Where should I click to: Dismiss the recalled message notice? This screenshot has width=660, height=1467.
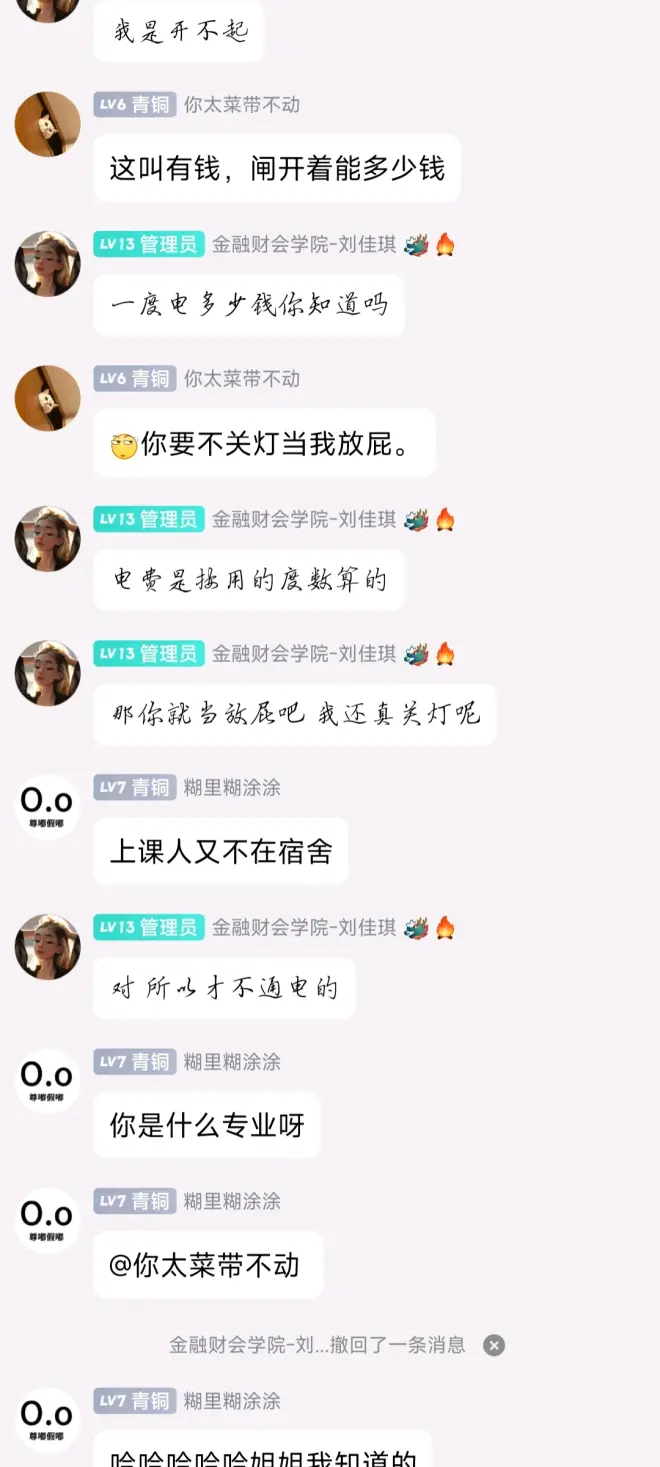(494, 1345)
